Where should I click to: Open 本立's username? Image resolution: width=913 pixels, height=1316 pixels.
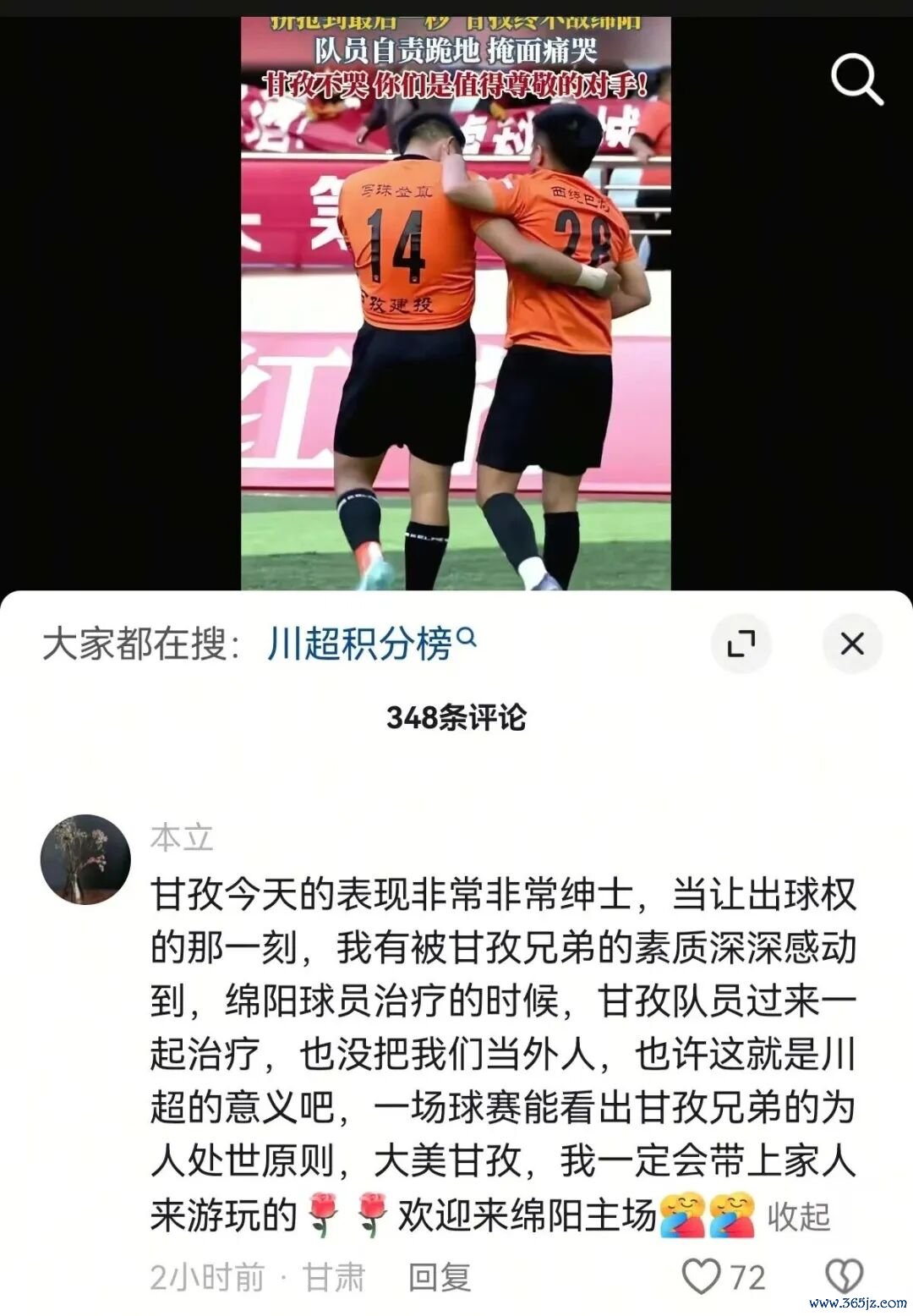[x=181, y=837]
